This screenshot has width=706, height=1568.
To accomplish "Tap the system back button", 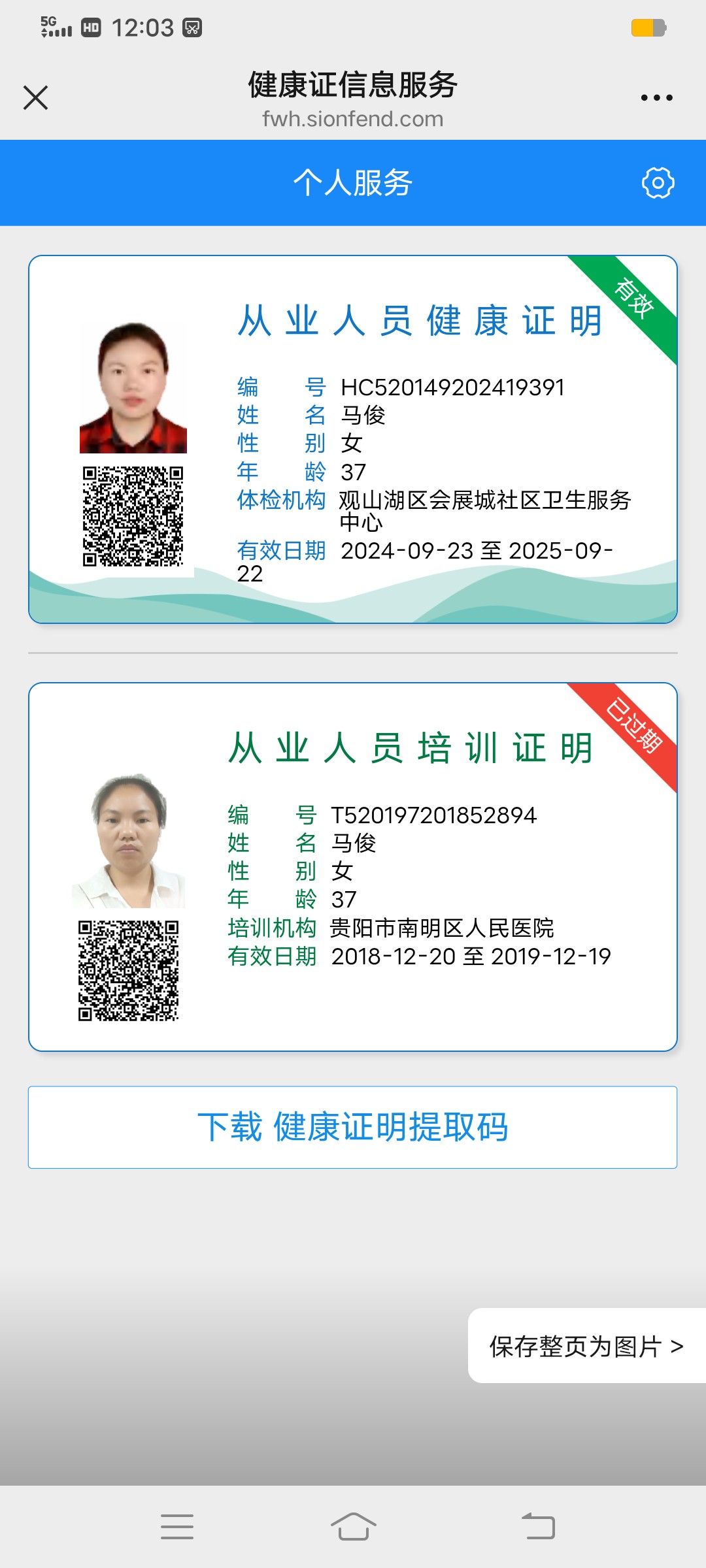I will click(538, 1527).
